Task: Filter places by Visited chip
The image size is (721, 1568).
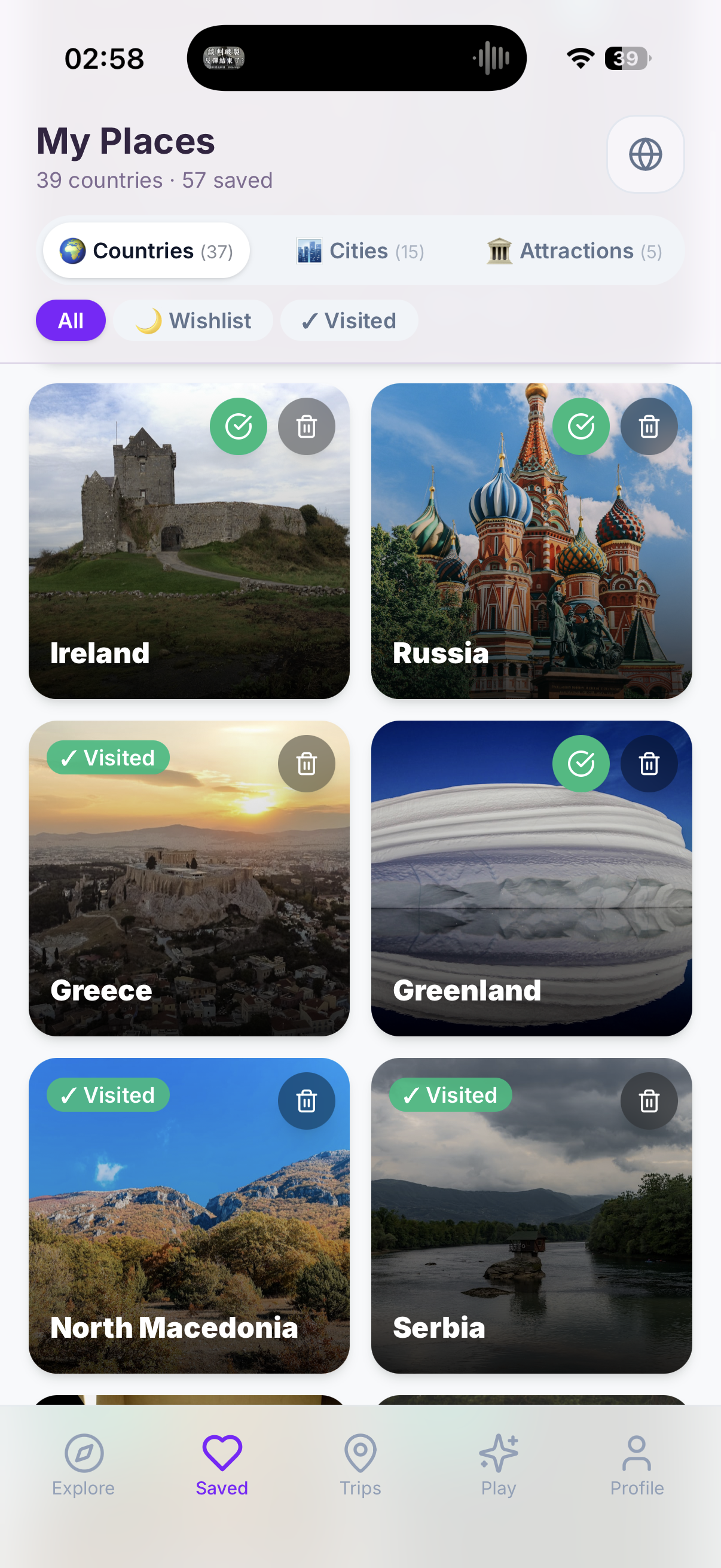Action: tap(349, 321)
